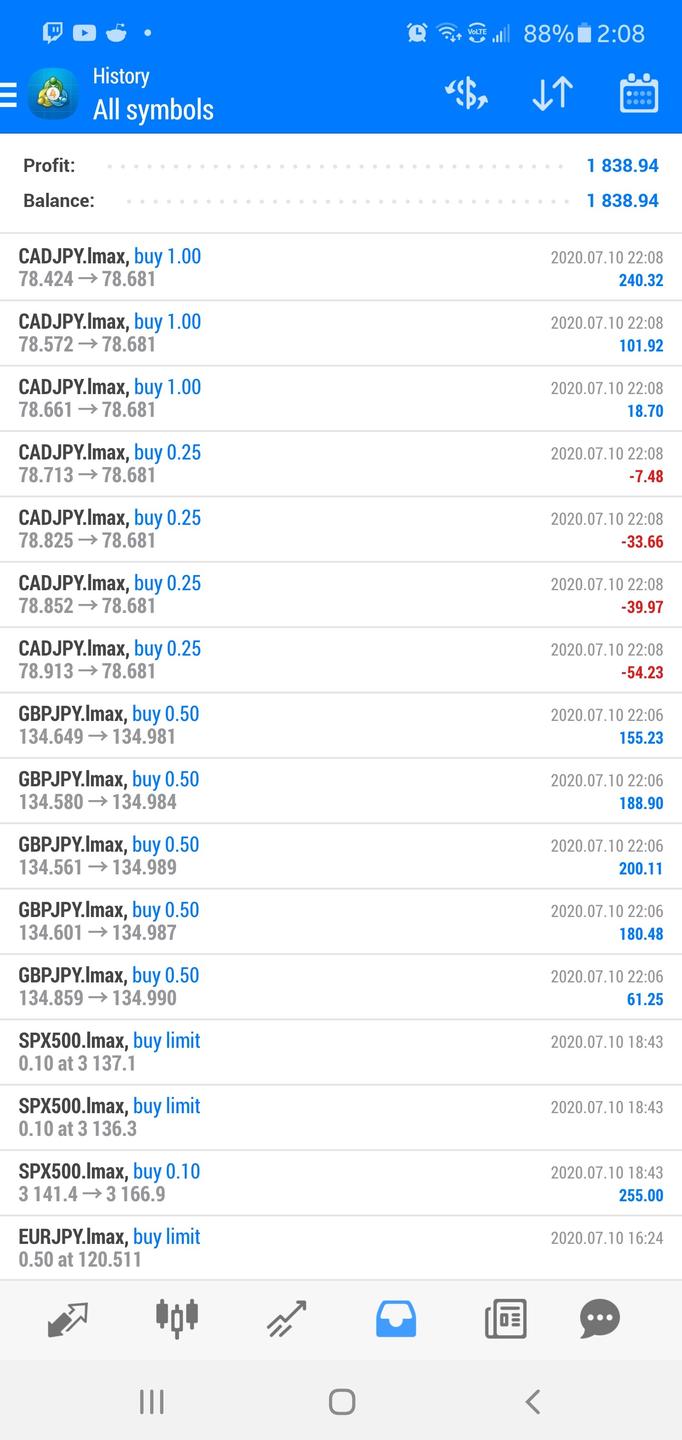Open the symbol filter dollar icon
682x1440 pixels.
(466, 94)
